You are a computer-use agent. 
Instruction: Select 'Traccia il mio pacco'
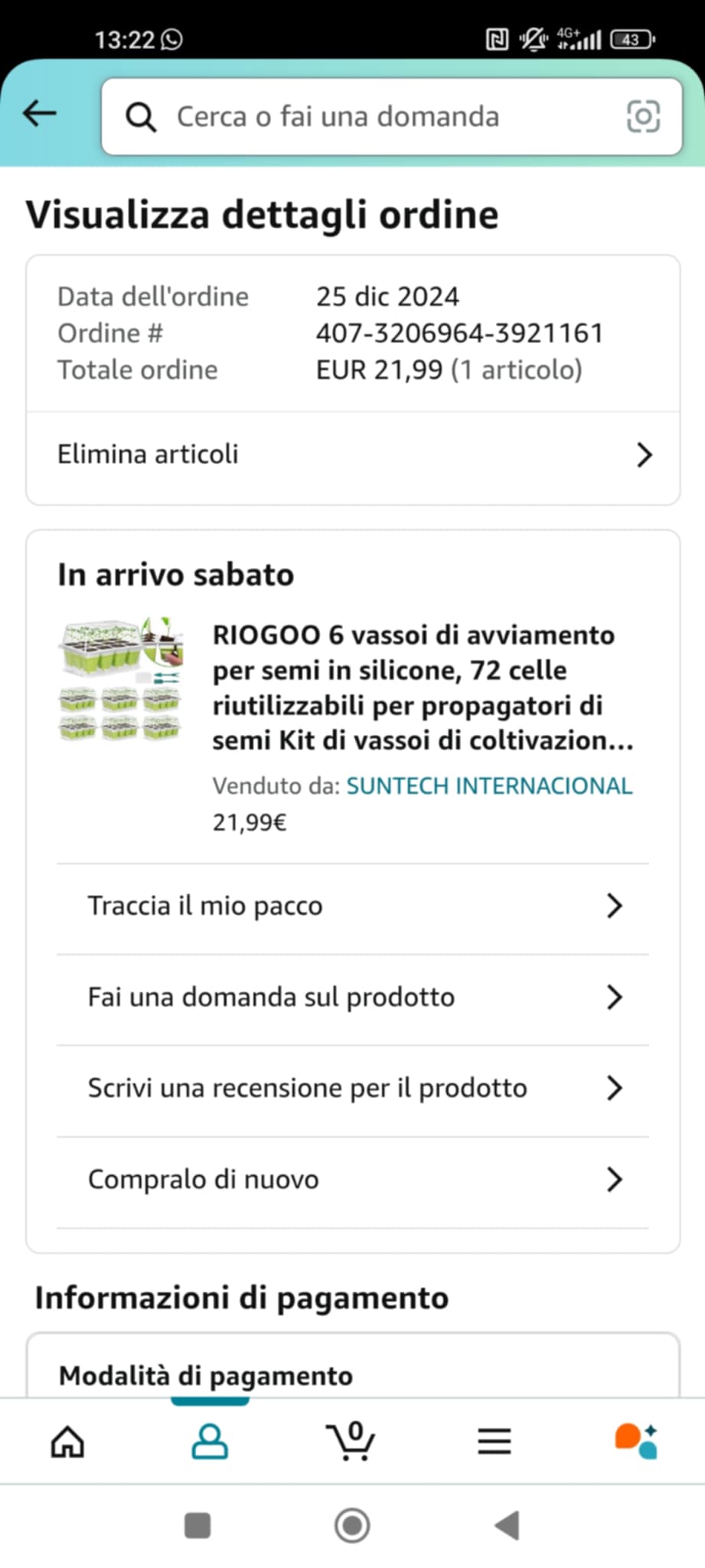[x=353, y=906]
